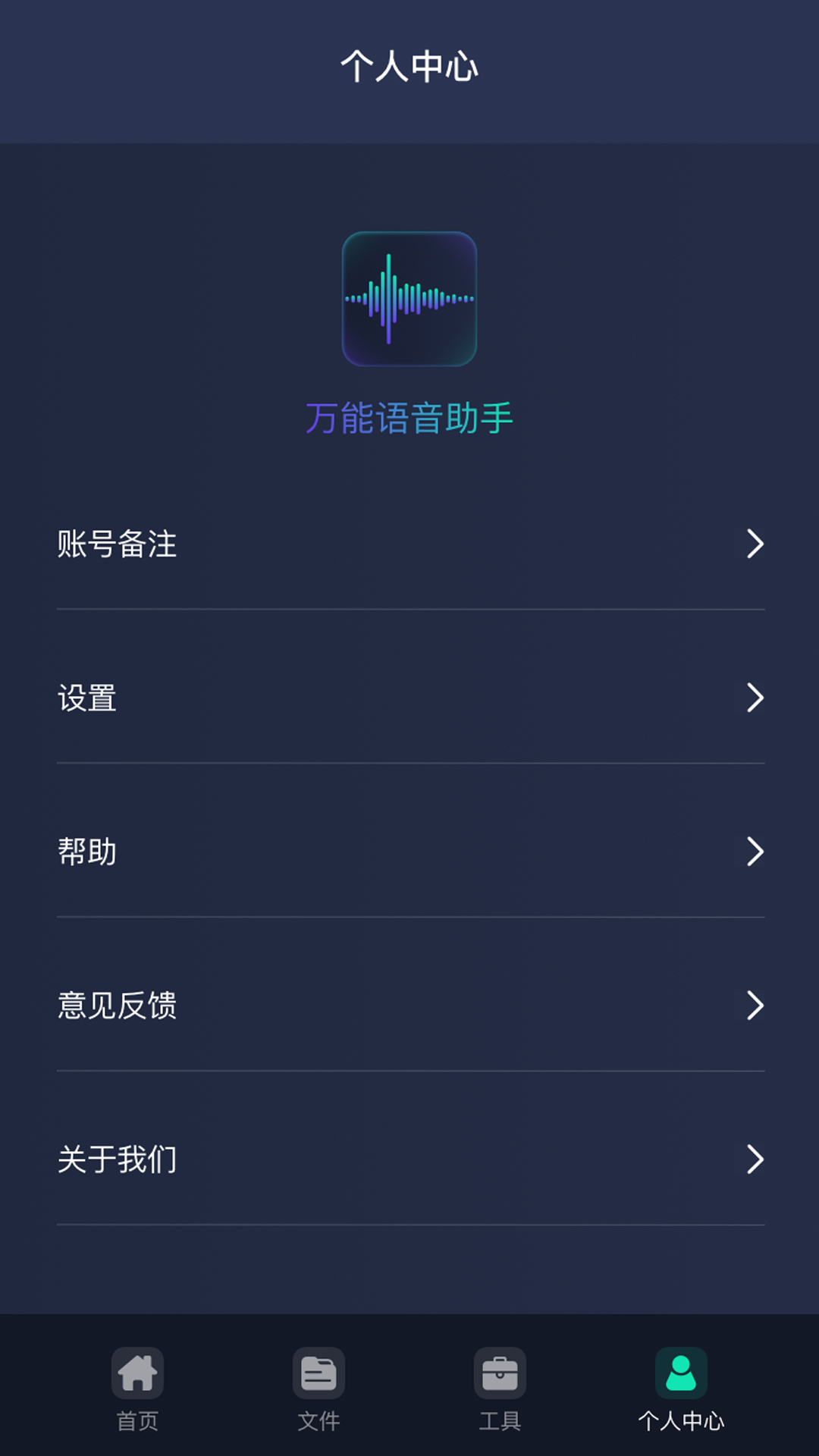Switch to the 首页 tab

pyautogui.click(x=136, y=1392)
